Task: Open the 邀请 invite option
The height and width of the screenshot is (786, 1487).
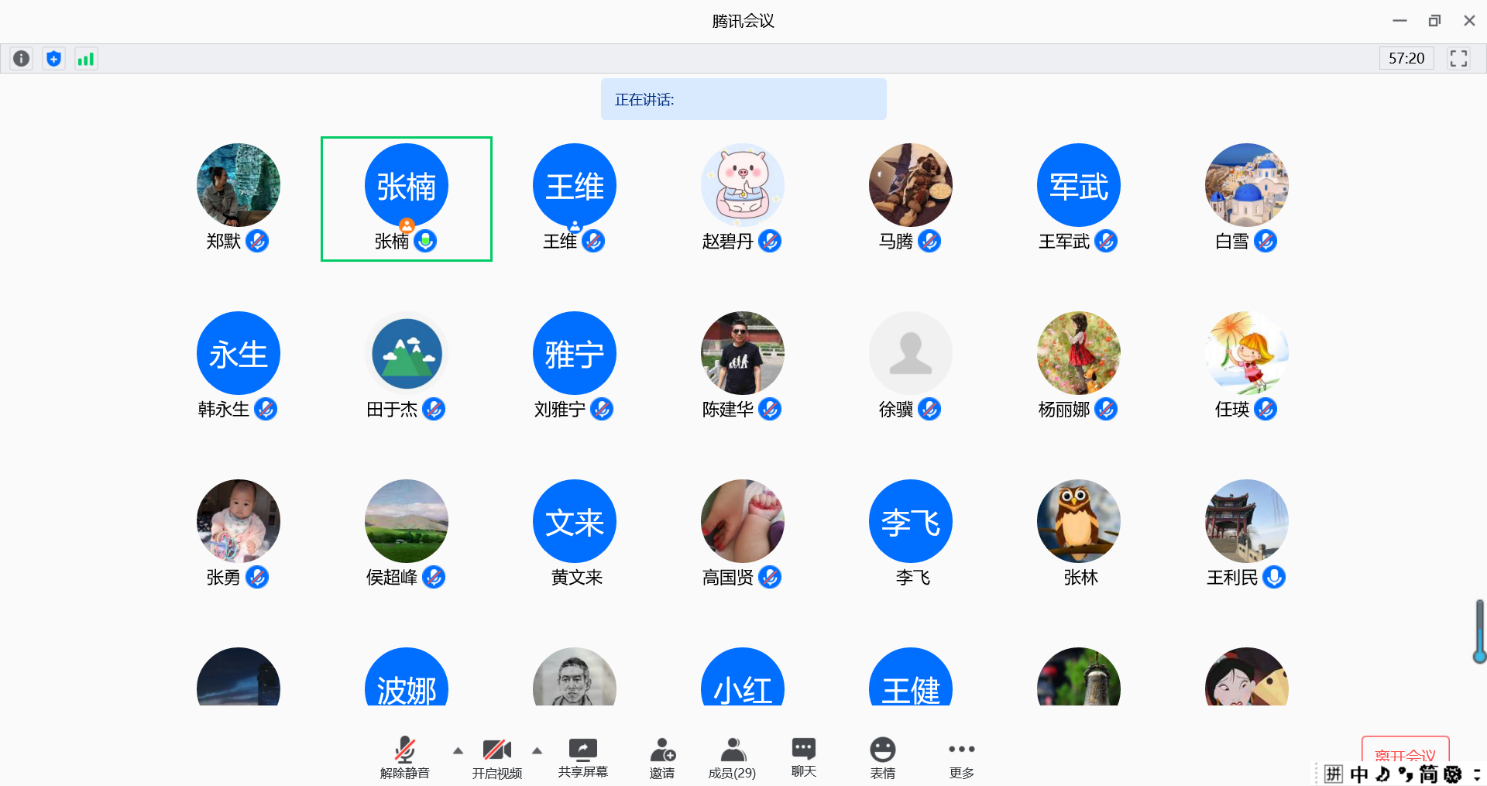Action: [x=662, y=757]
